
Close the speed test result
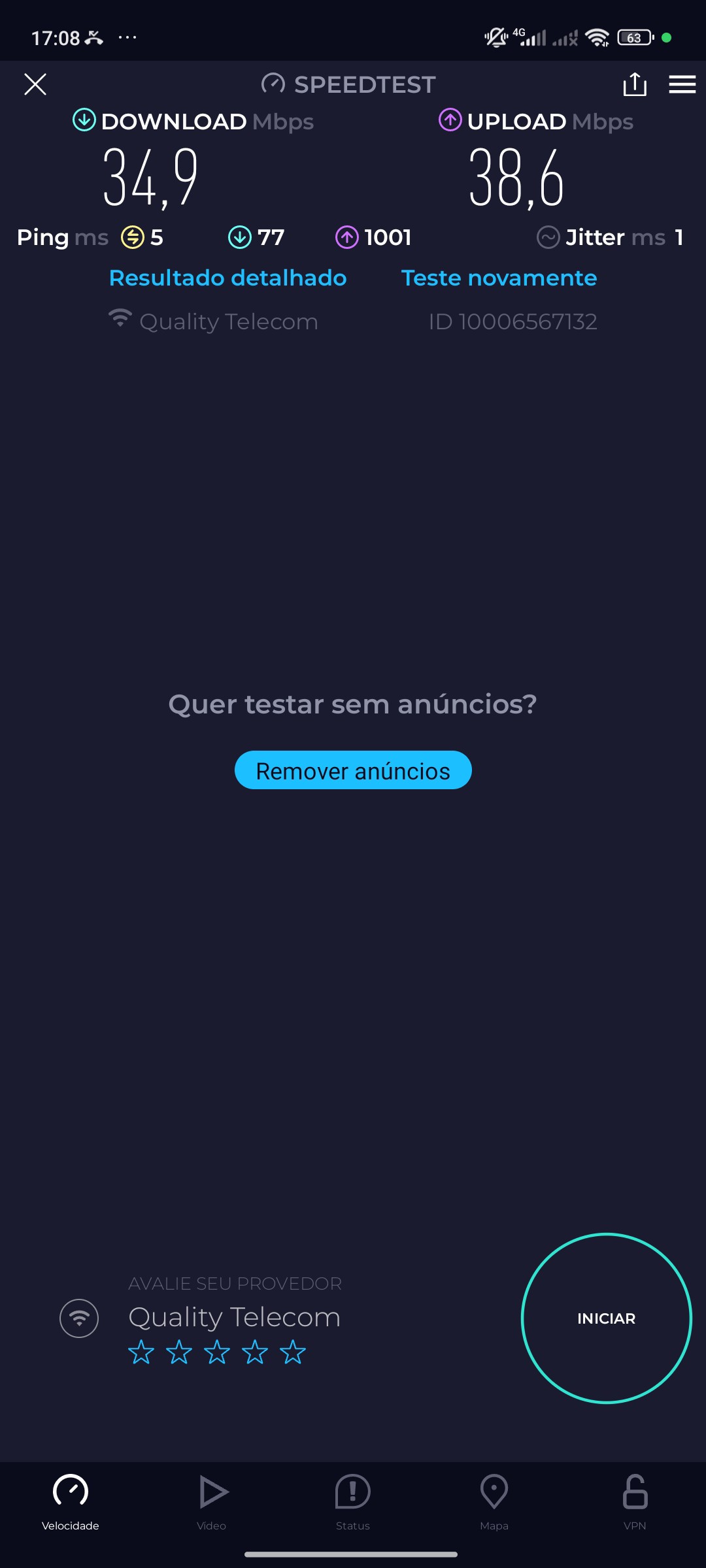click(35, 84)
